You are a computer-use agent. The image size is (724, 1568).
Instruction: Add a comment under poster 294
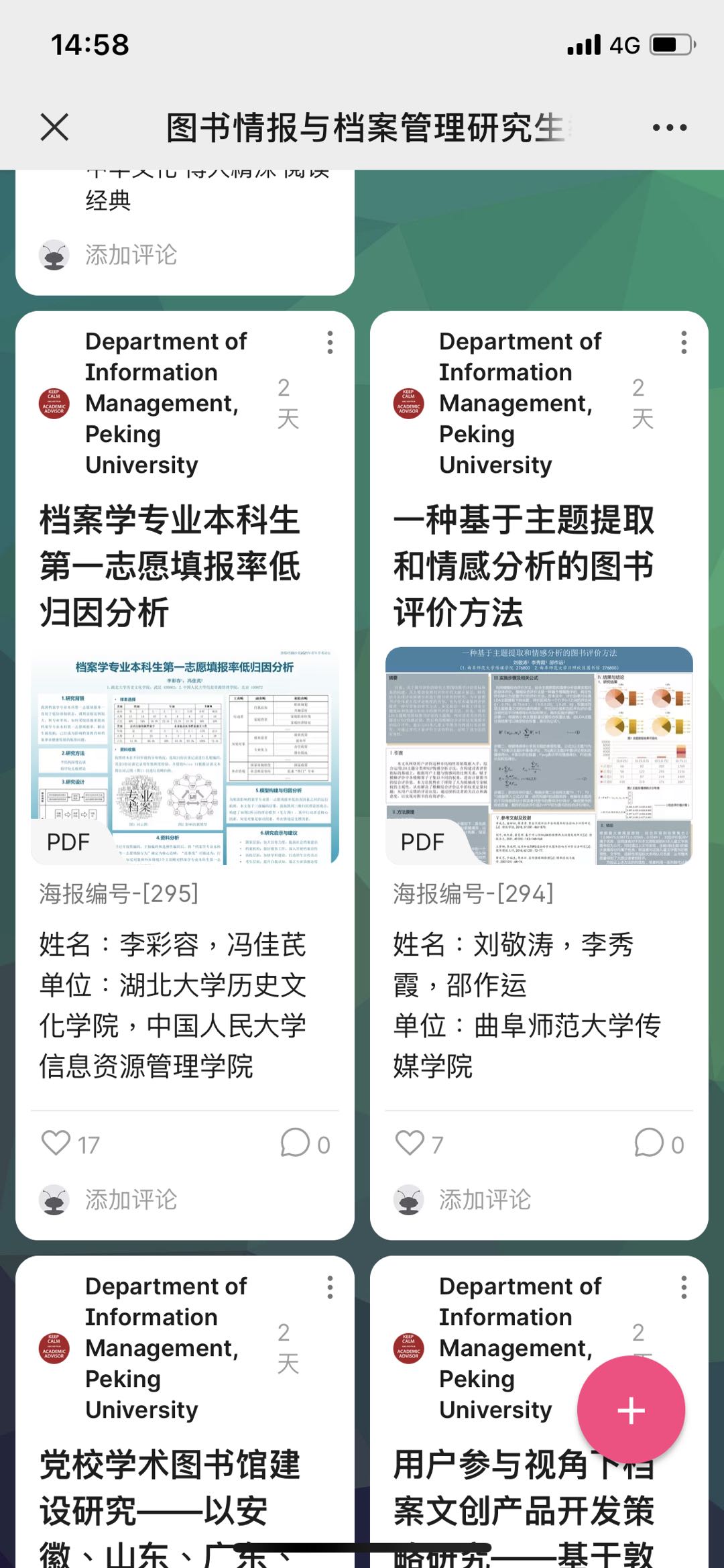(x=485, y=1200)
